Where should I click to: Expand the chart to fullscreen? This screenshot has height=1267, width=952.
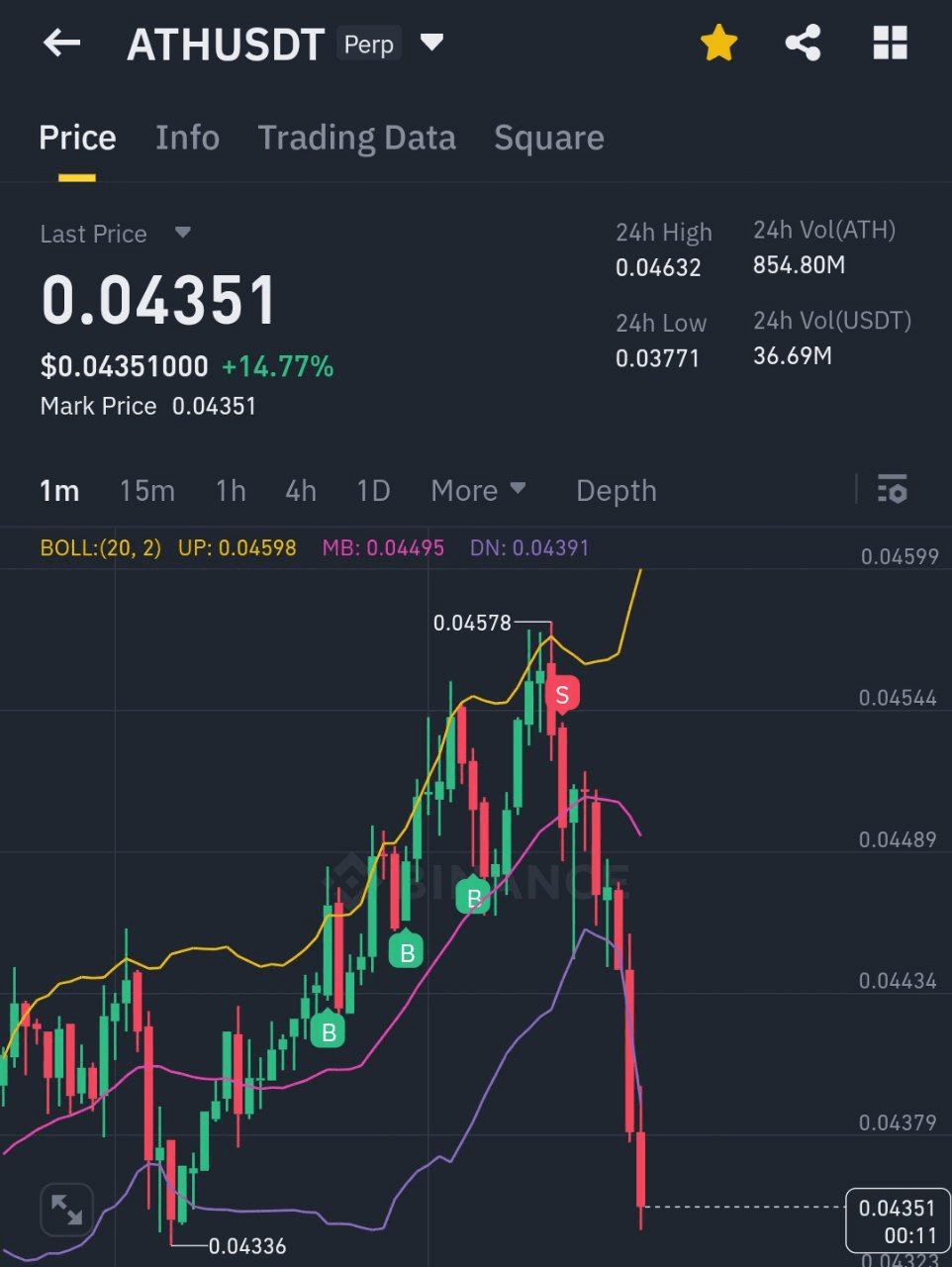pos(66,1210)
